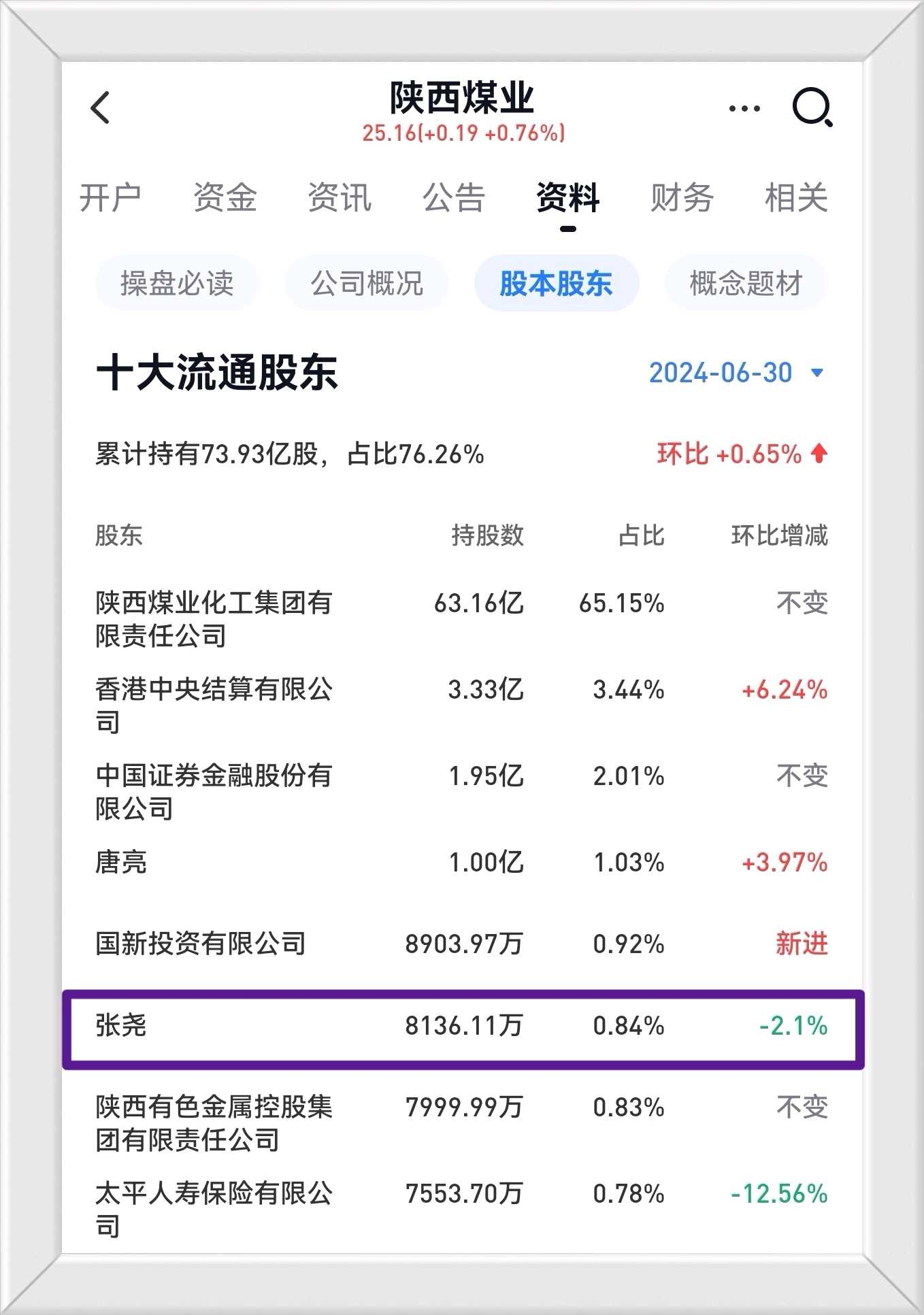Viewport: 924px width, 1315px height.
Task: Switch to the 公告 tab
Action: click(453, 198)
